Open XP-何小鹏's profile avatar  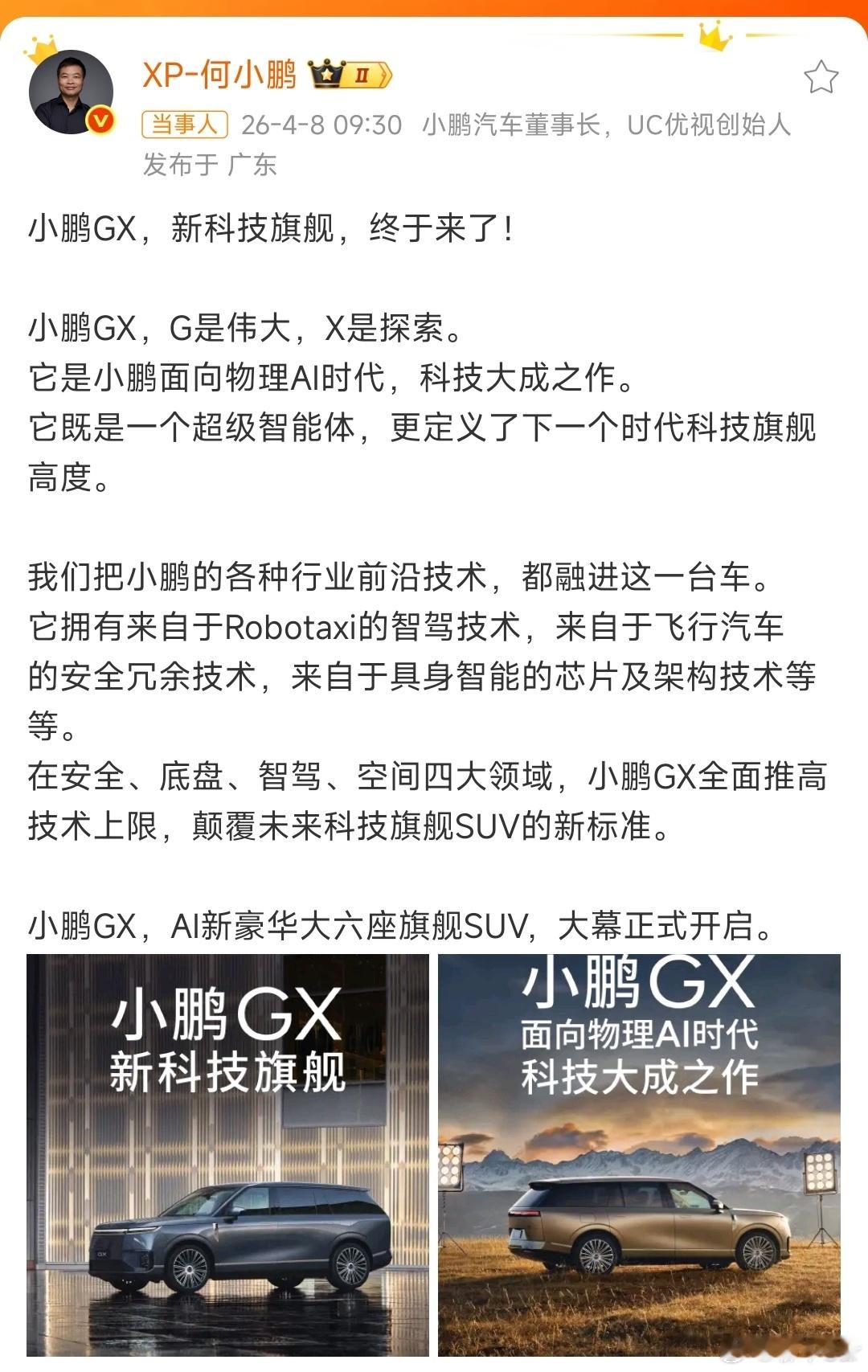pyautogui.click(x=69, y=88)
